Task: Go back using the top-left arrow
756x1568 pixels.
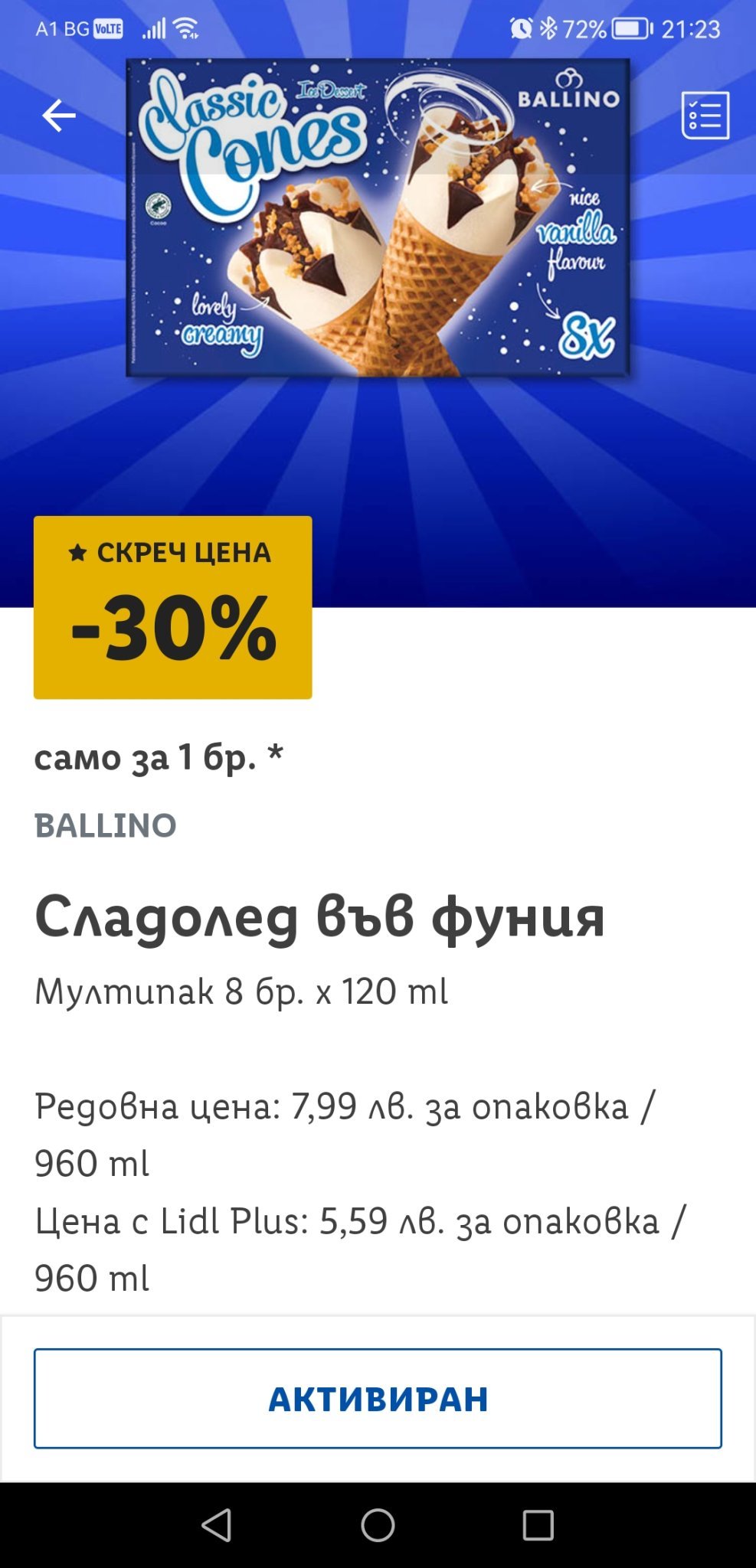Action: pos(58,116)
